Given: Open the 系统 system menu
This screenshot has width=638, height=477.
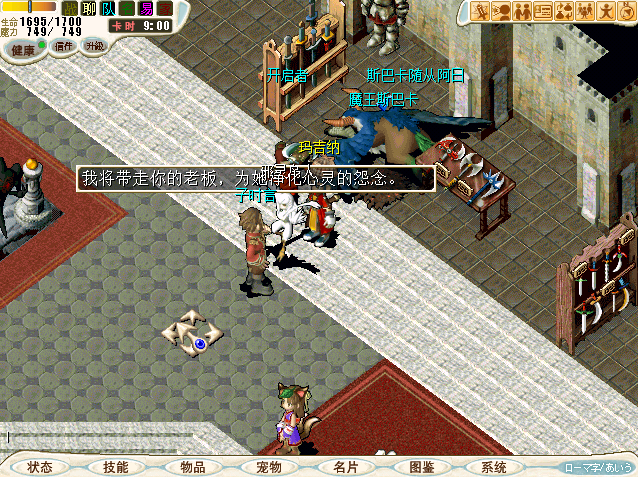Looking at the screenshot, I should pyautogui.click(x=494, y=467).
